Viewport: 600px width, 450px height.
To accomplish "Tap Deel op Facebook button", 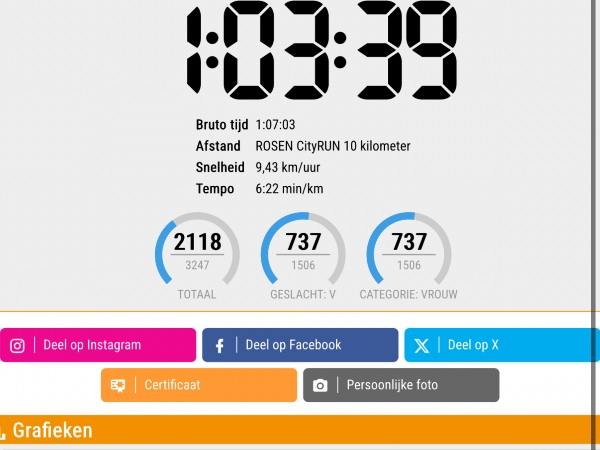I will pyautogui.click(x=300, y=345).
